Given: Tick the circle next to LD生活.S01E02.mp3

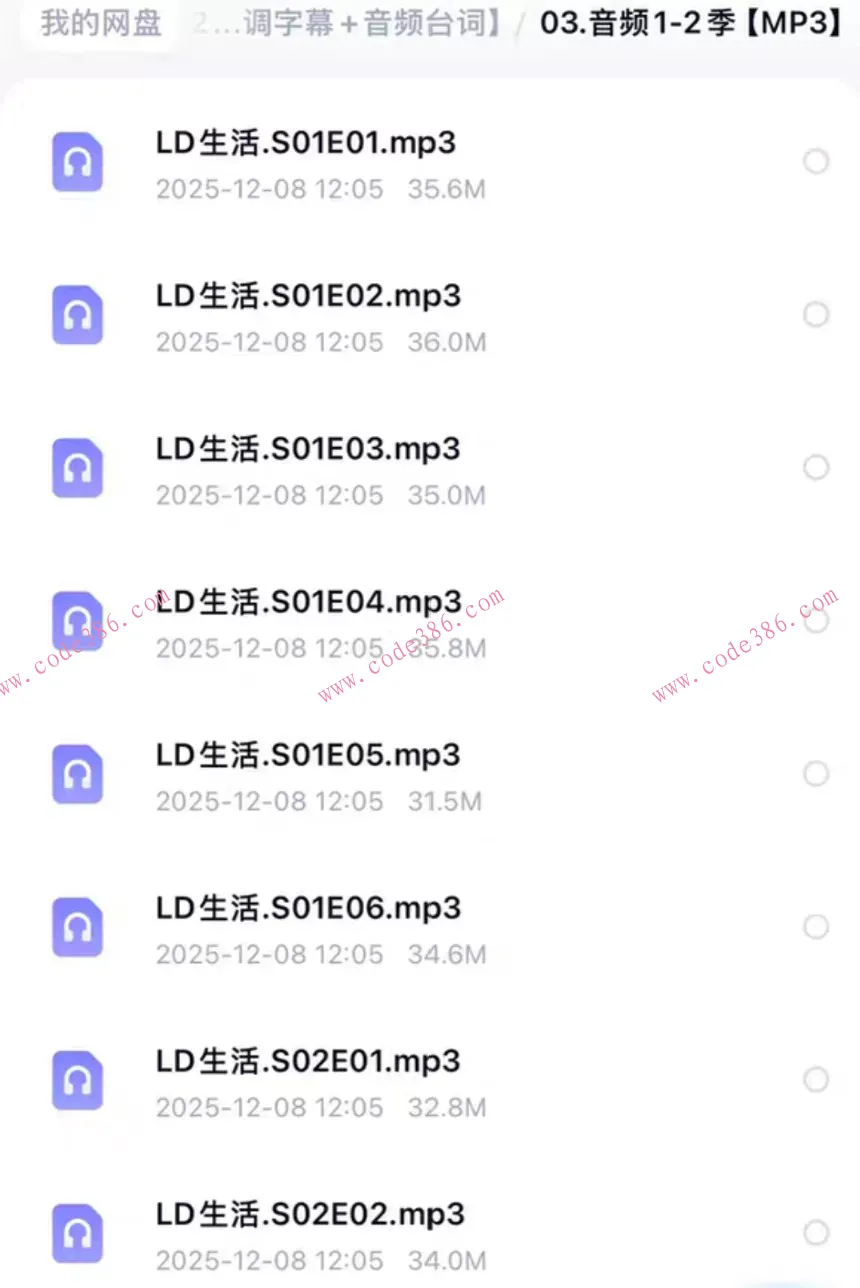Looking at the screenshot, I should click(816, 315).
